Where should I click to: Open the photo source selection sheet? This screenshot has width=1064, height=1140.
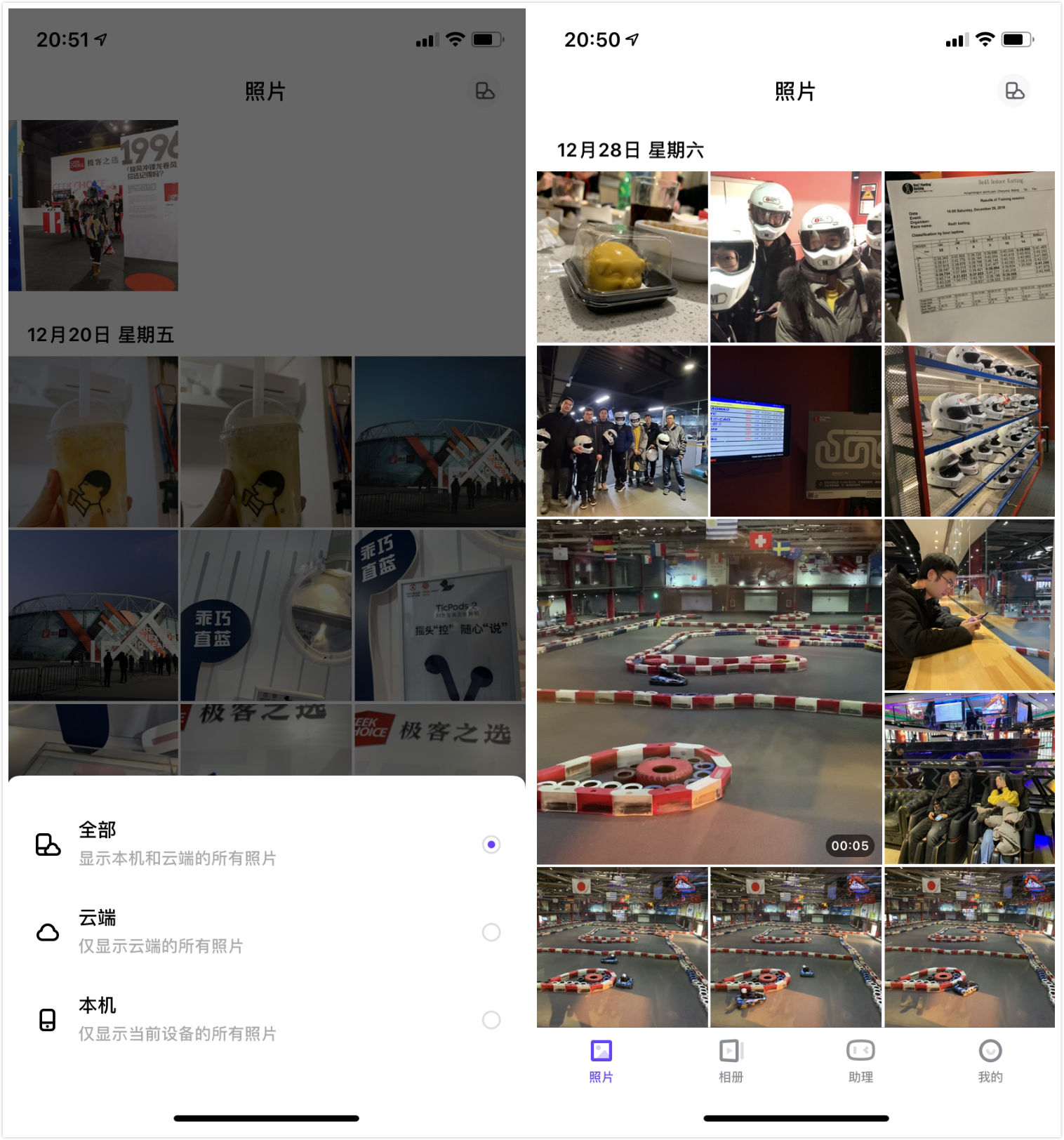(x=486, y=91)
